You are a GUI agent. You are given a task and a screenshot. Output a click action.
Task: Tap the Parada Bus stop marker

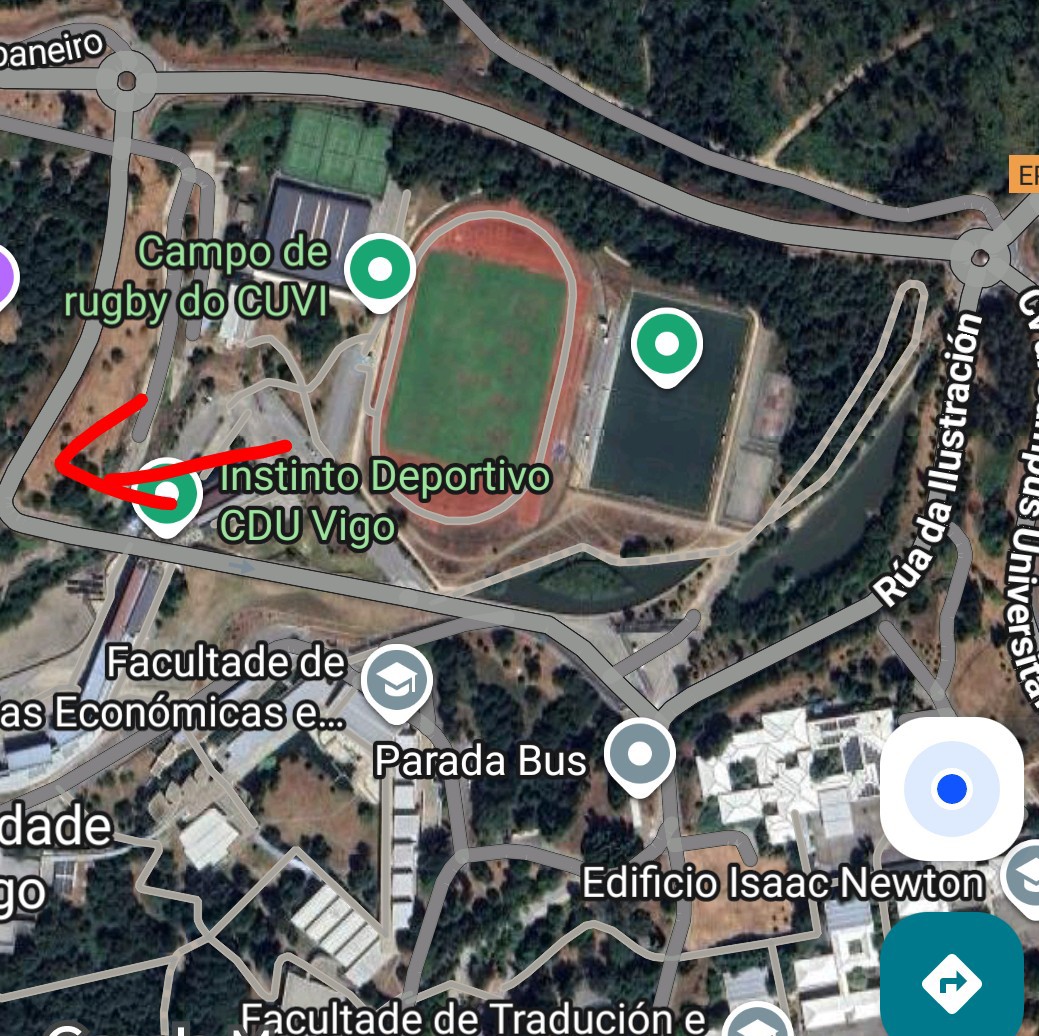point(640,753)
